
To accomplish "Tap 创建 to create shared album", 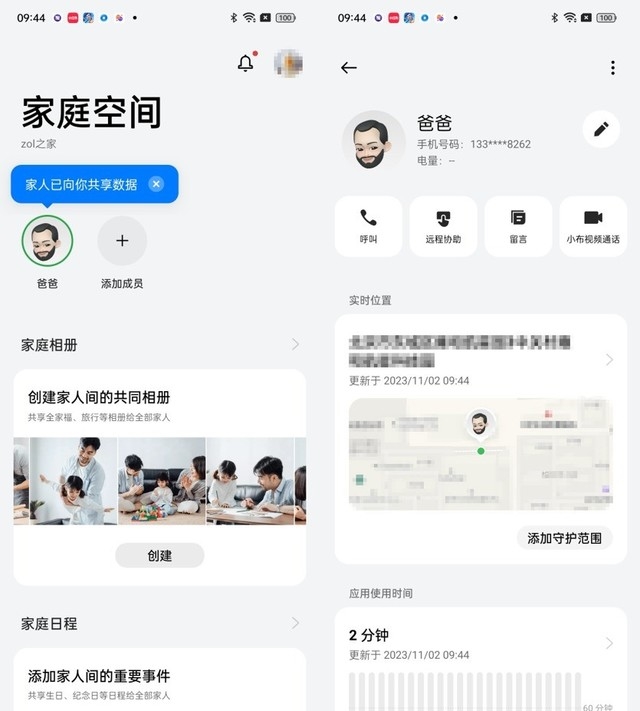I will pyautogui.click(x=159, y=556).
